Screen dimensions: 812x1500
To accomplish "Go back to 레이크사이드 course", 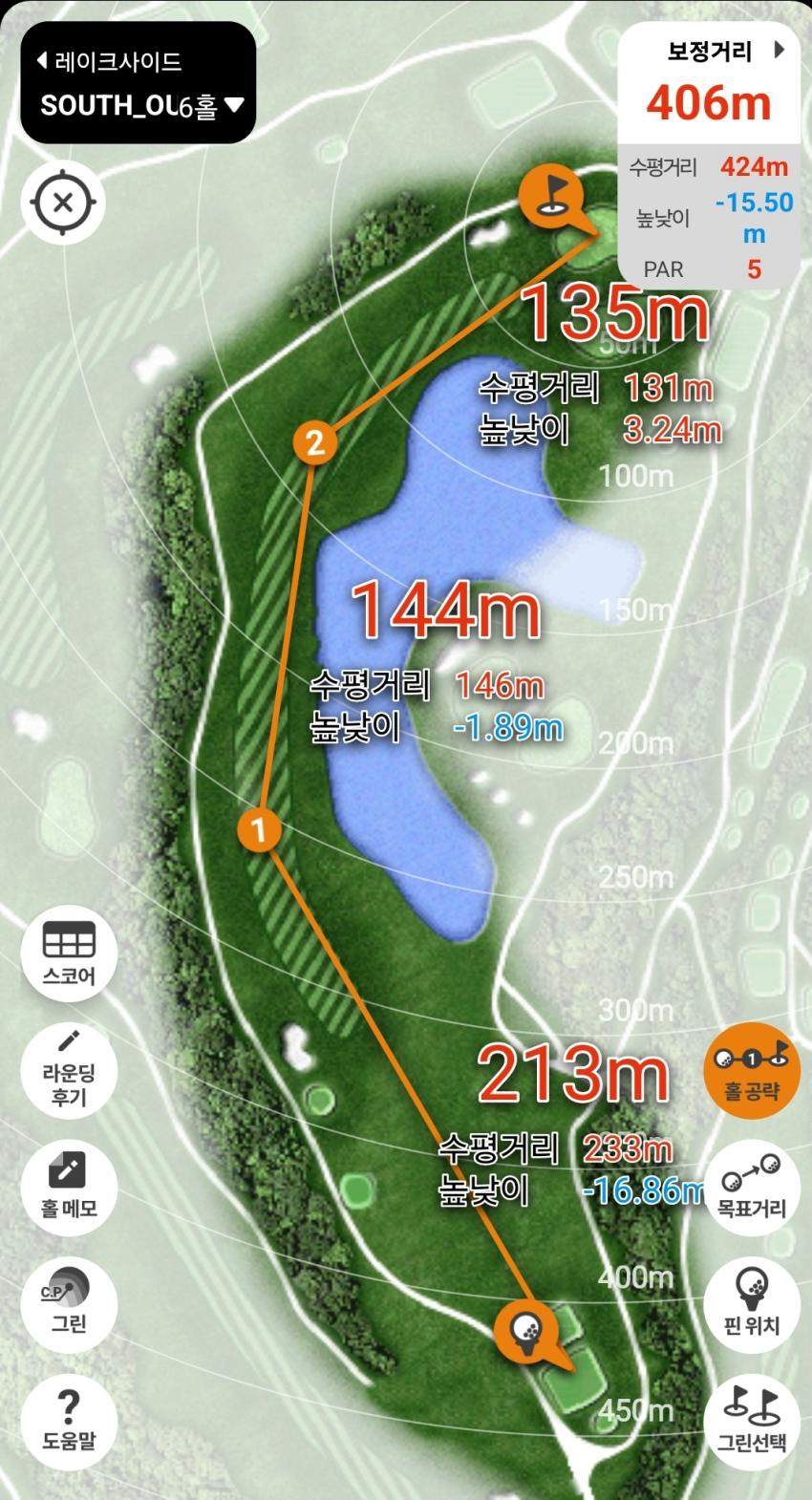I will click(109, 62).
